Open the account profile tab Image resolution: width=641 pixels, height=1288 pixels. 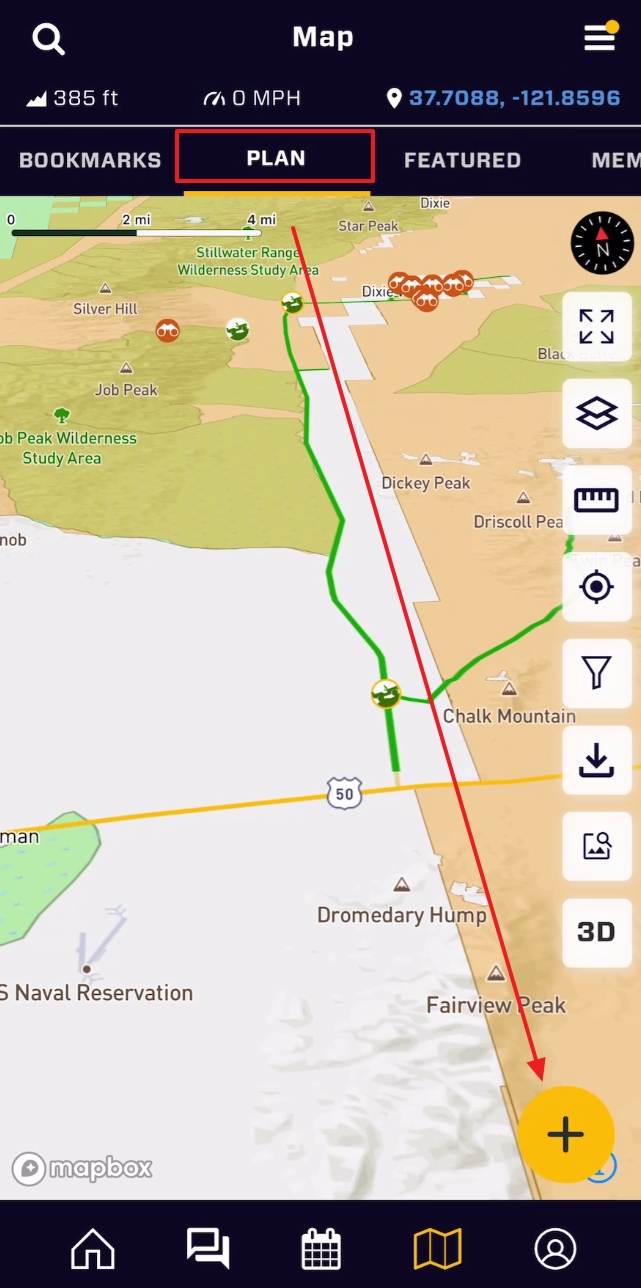click(x=556, y=1249)
